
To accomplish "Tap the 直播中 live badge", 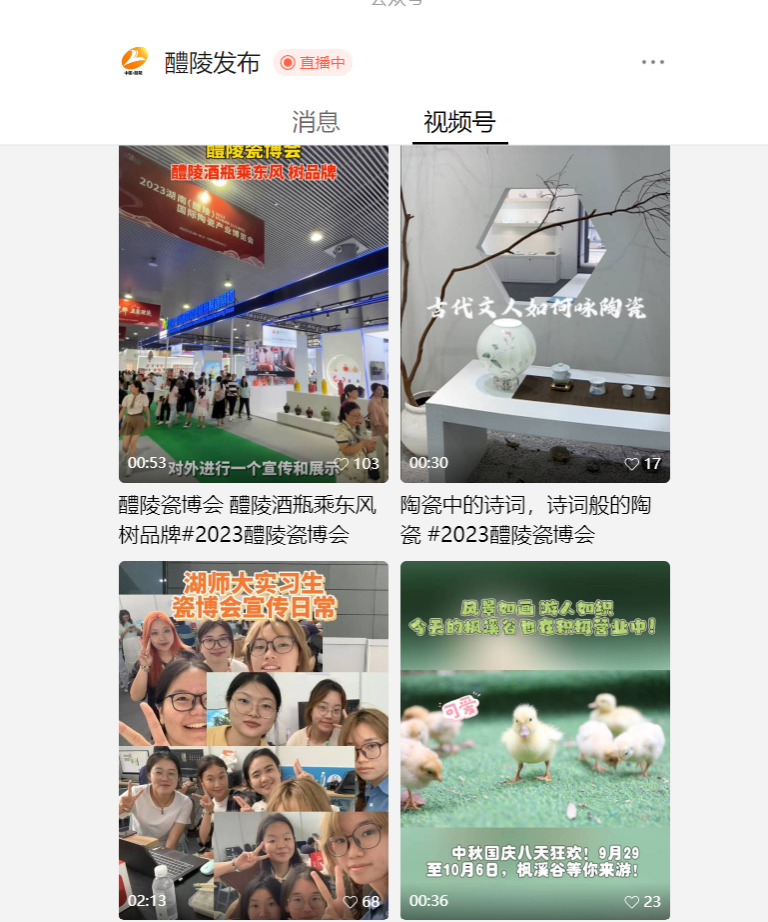I will pyautogui.click(x=313, y=63).
